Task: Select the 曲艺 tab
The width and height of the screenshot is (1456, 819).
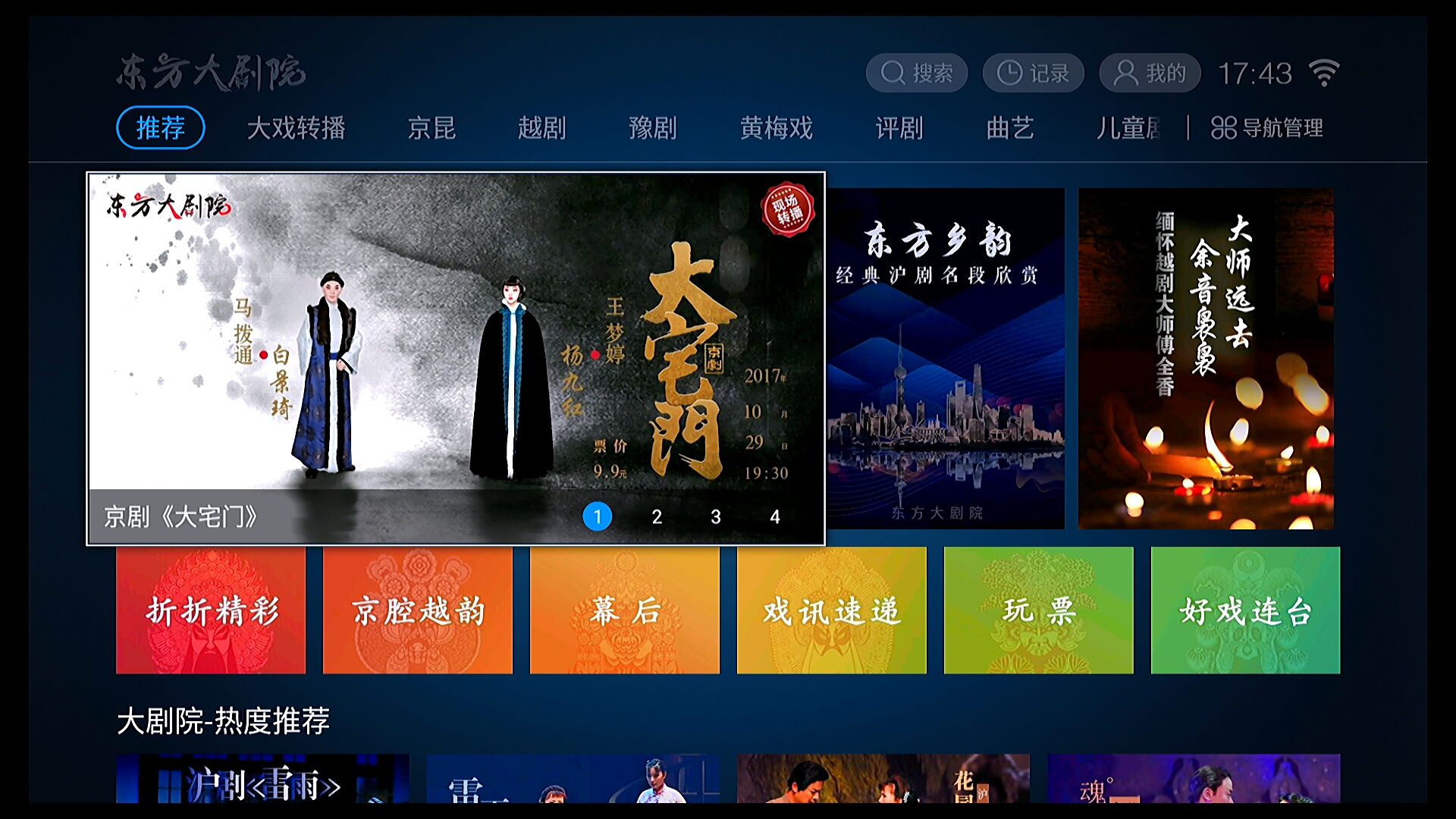Action: (x=1009, y=127)
